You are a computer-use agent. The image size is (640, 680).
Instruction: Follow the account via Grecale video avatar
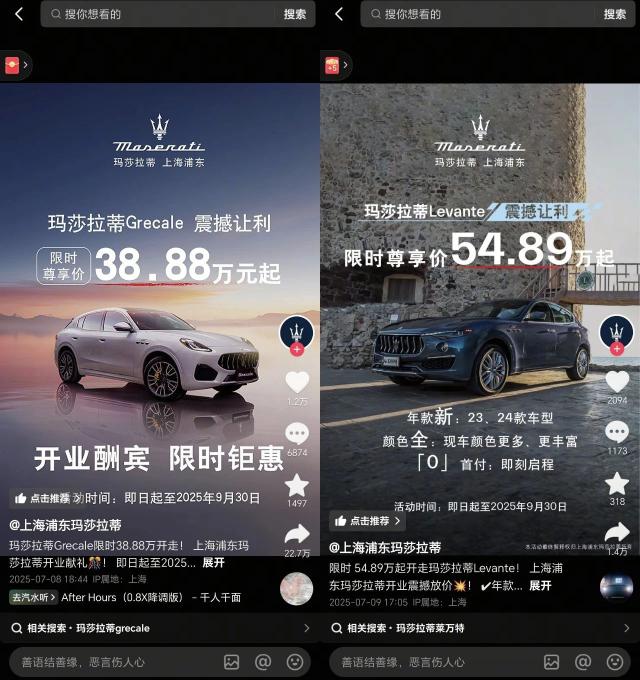coord(297,349)
